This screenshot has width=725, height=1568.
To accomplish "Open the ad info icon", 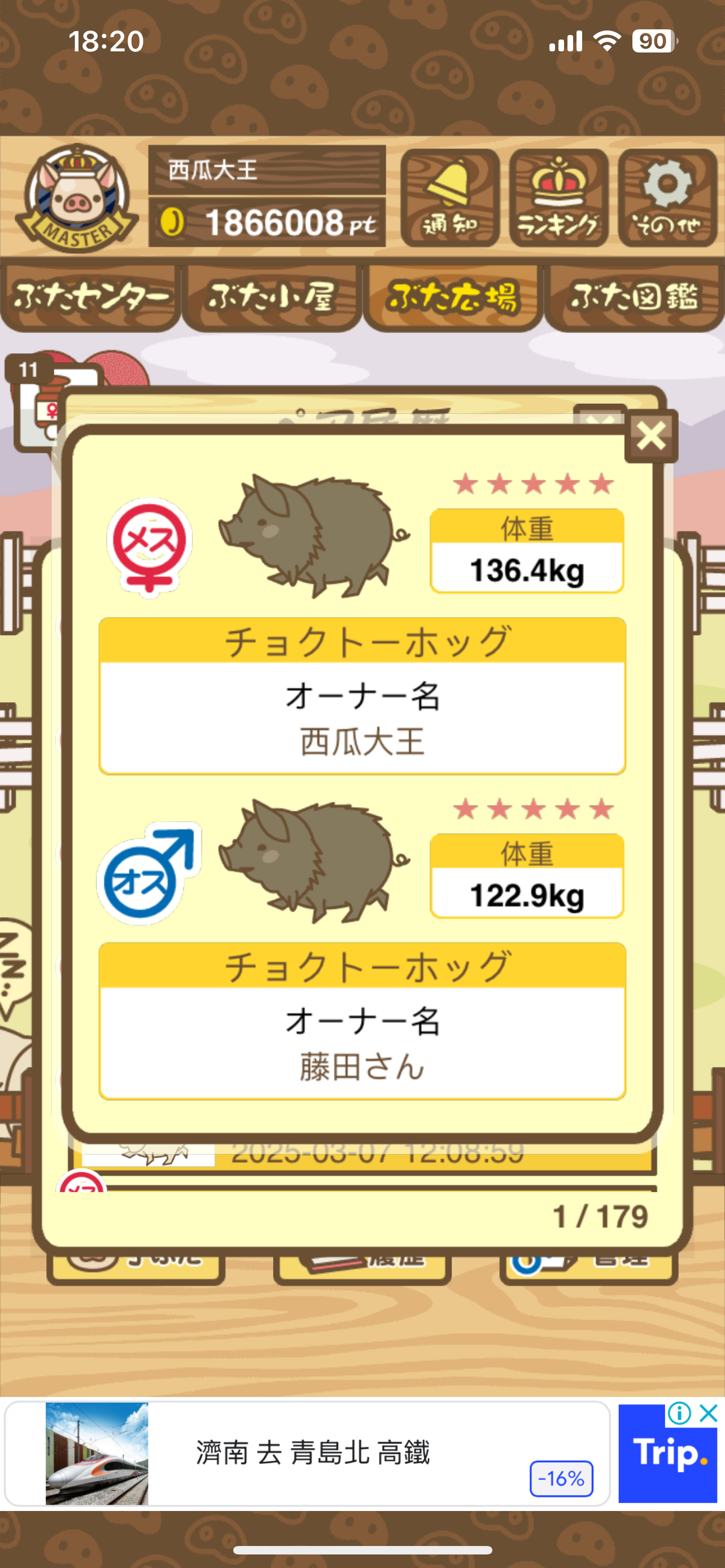I will [x=679, y=1413].
